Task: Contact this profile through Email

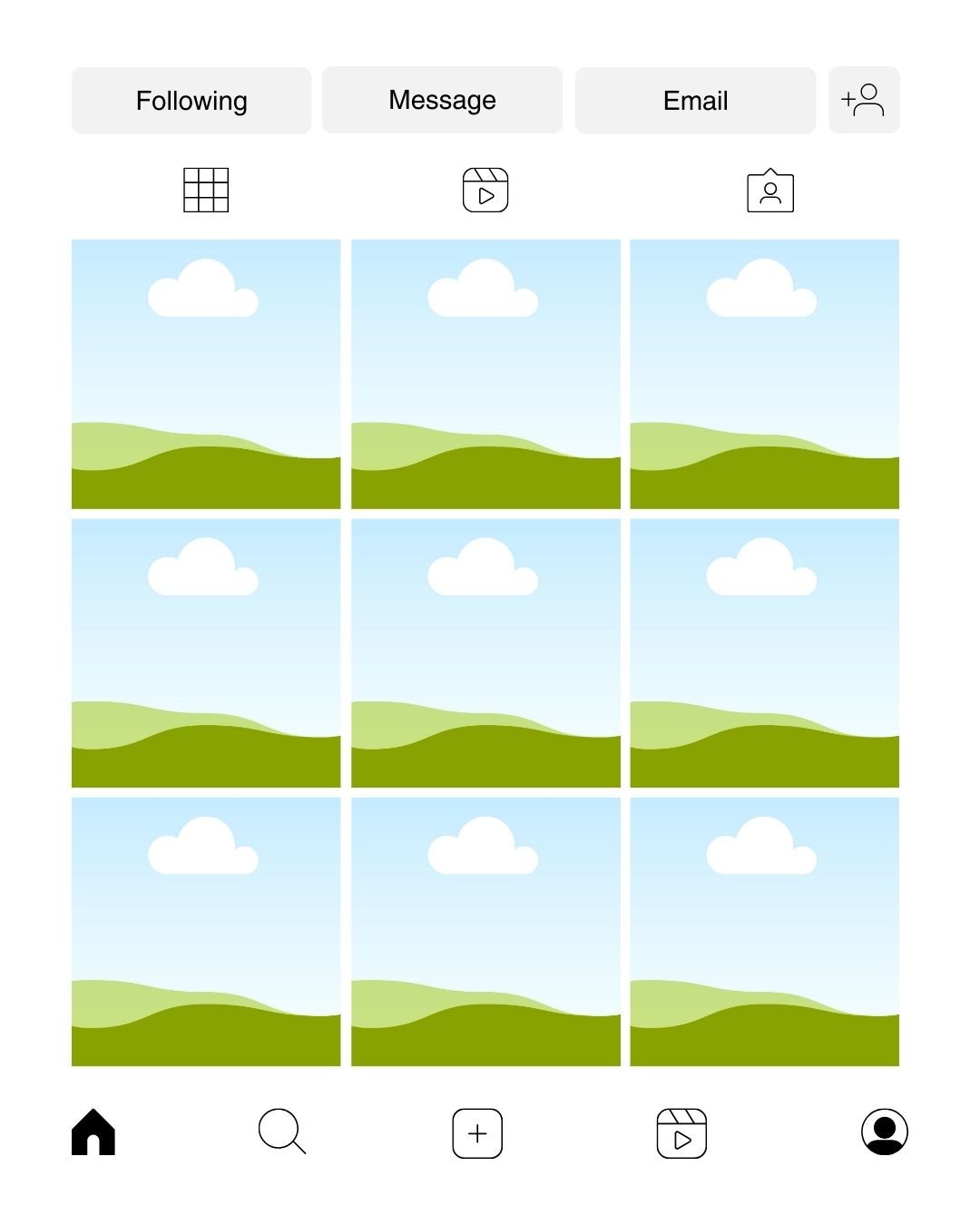Action: [x=695, y=101]
